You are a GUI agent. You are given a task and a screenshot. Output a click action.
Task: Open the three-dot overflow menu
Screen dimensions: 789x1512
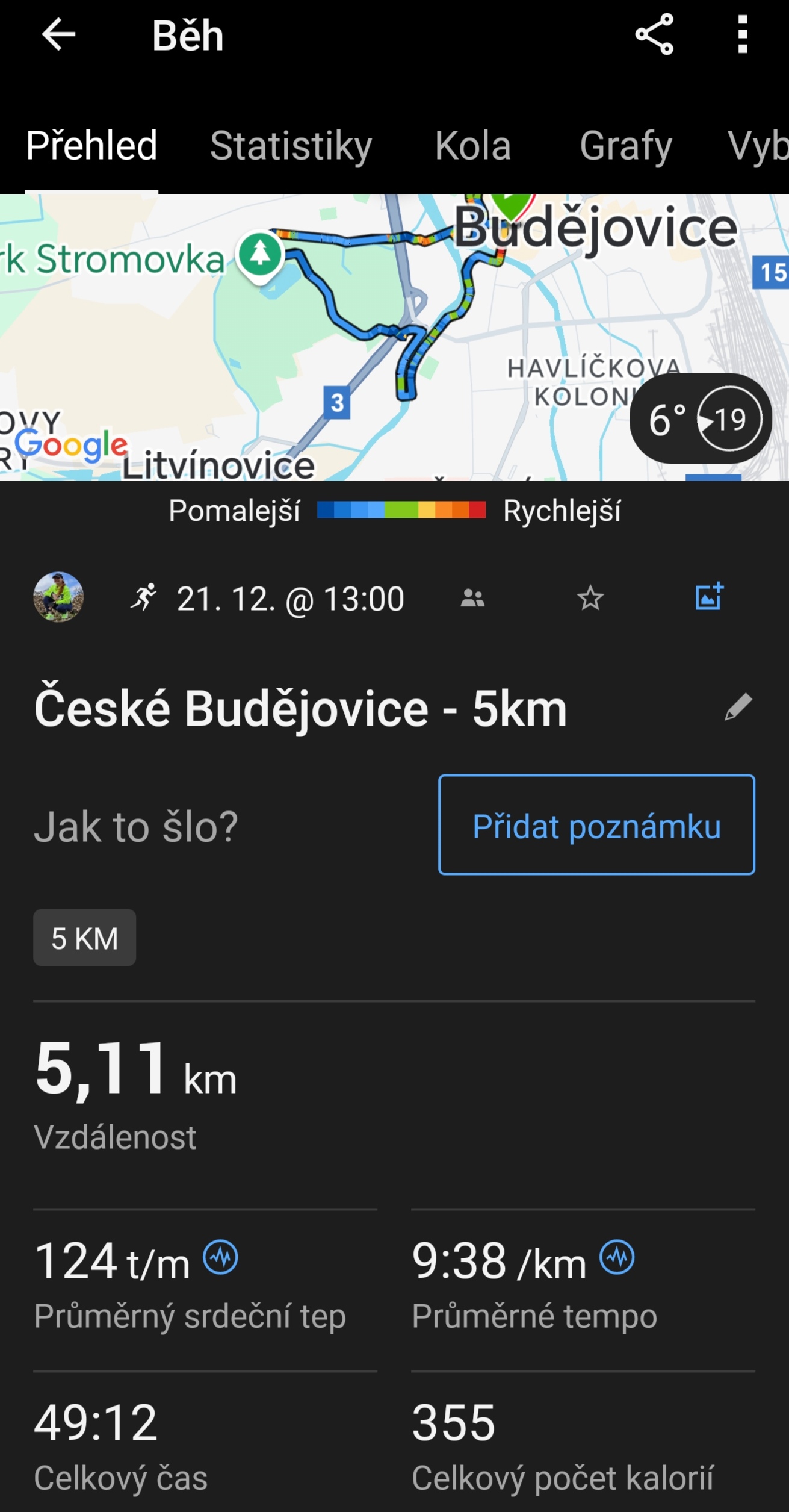pos(743,34)
